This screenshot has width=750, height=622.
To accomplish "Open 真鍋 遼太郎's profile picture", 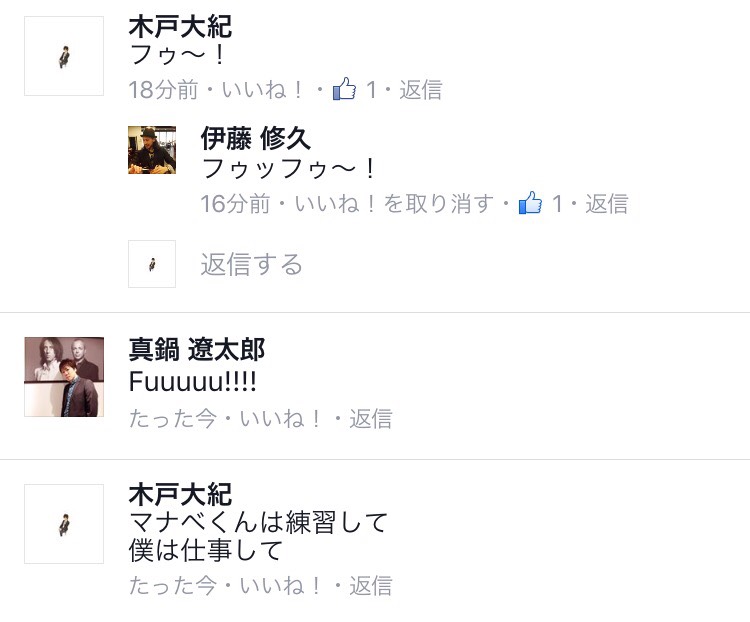I will (x=64, y=377).
